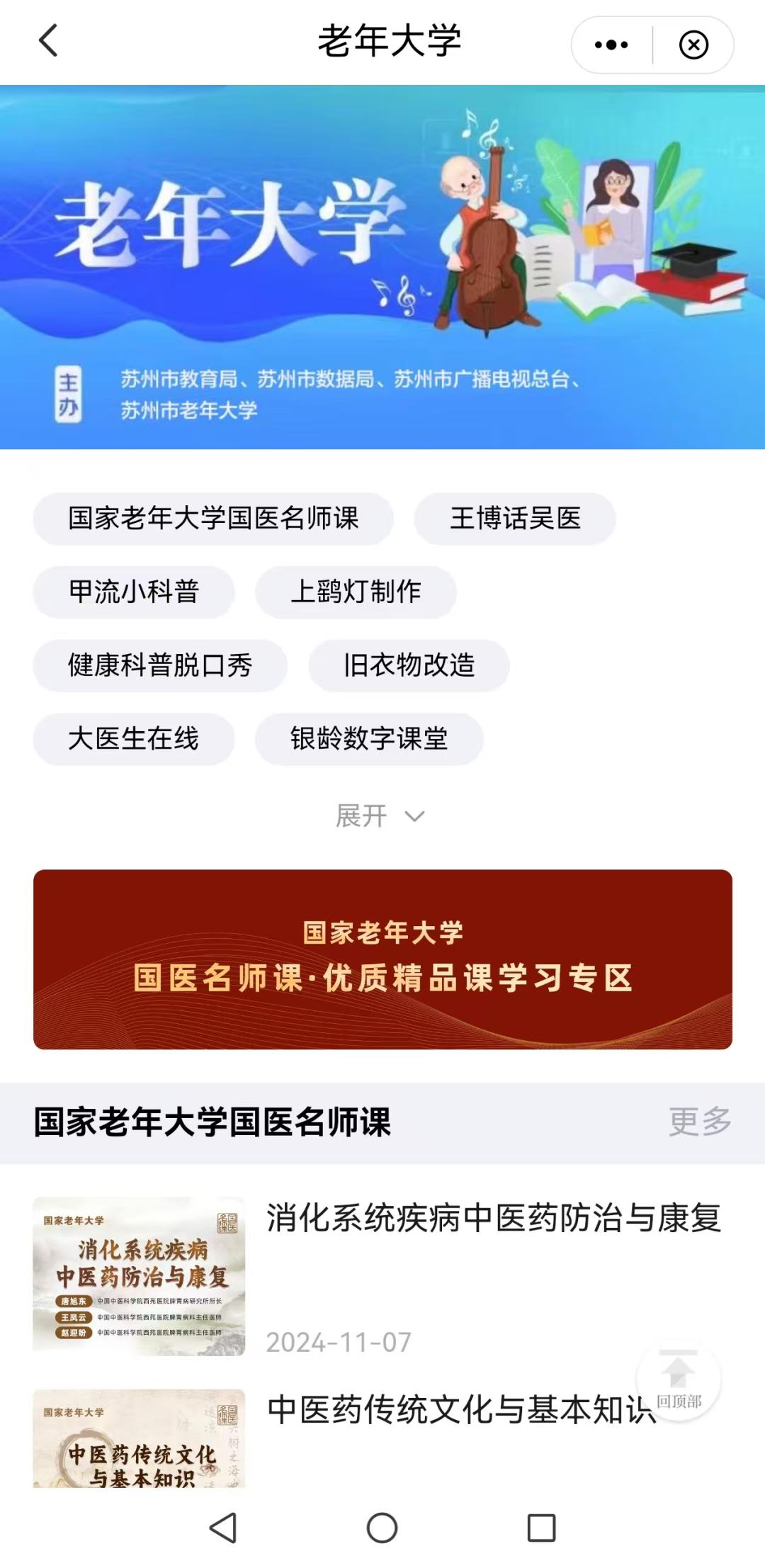Open the 健康科普脱口秀 category
Screen dimensions: 765x1568
pyautogui.click(x=160, y=666)
